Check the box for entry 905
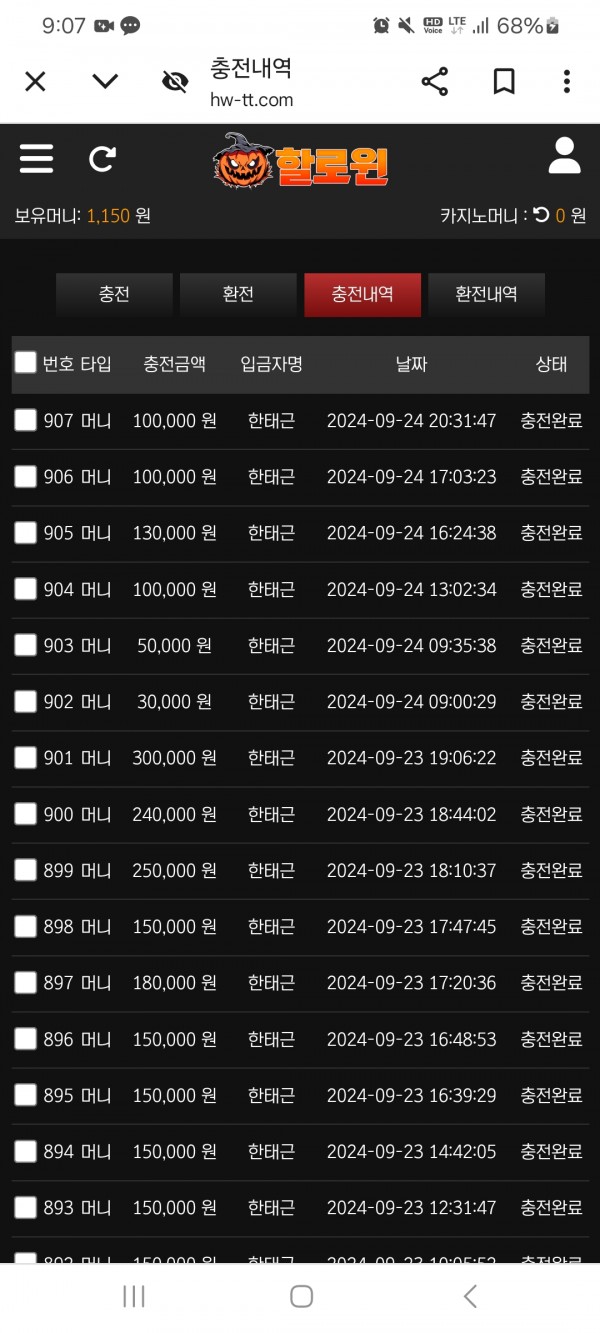 25,533
